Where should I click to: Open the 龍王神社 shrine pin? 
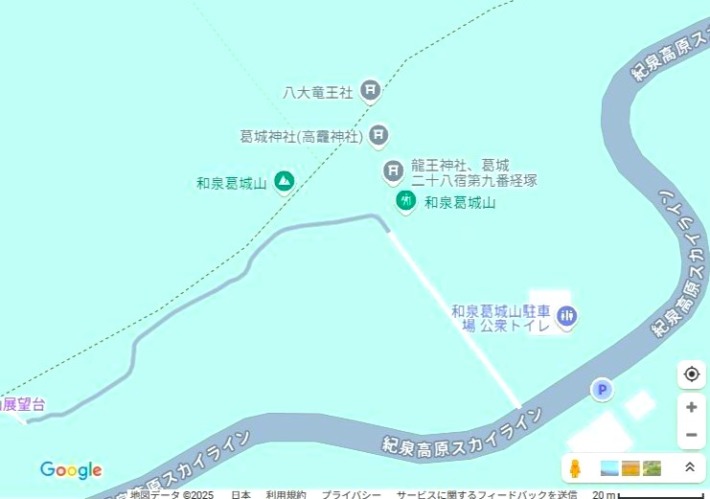[x=394, y=171]
